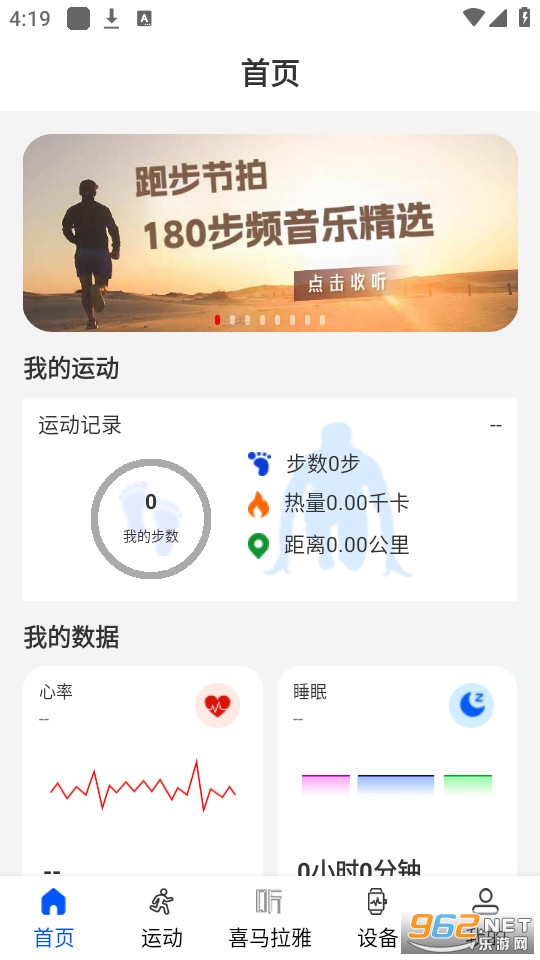Switch to the 喜马拉雅 tab

[x=270, y=918]
